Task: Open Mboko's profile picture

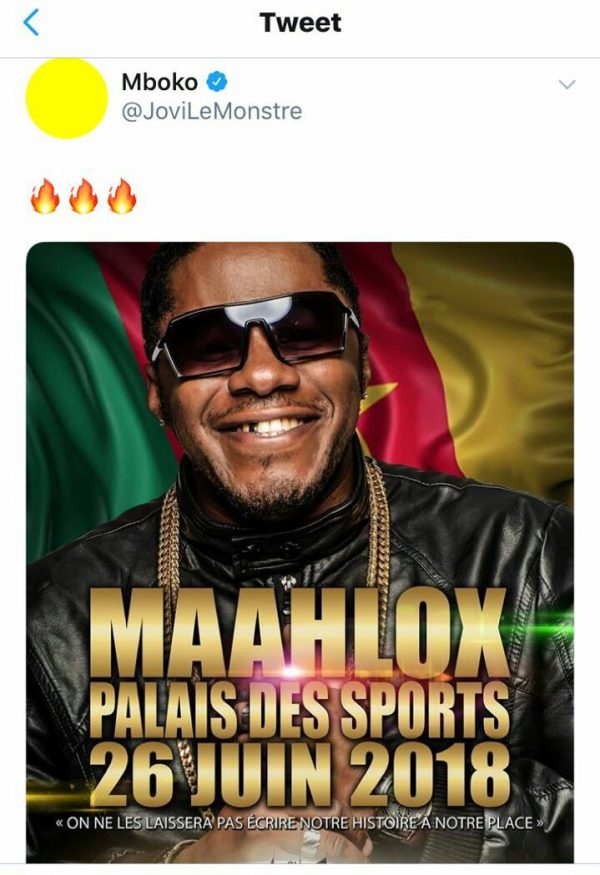Action: (x=66, y=98)
